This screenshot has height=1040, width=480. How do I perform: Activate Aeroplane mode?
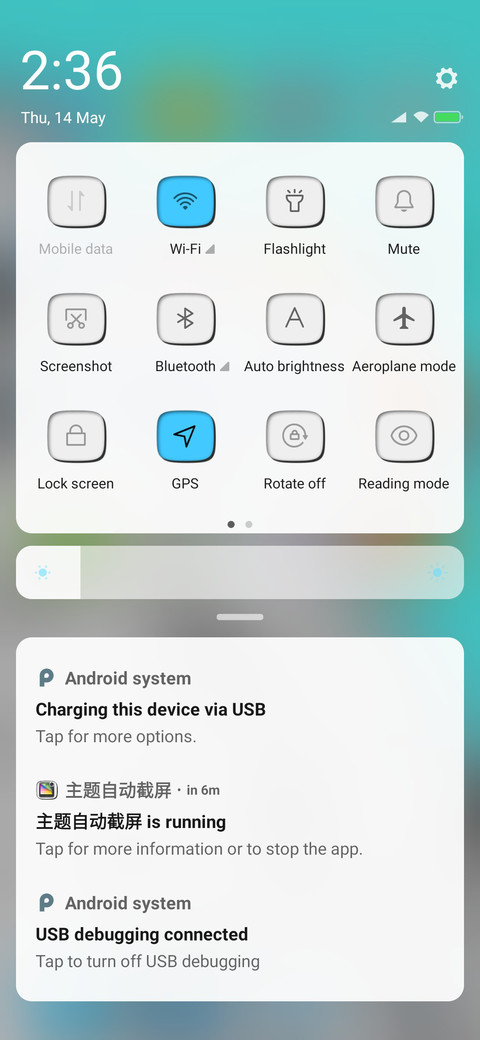click(x=404, y=319)
